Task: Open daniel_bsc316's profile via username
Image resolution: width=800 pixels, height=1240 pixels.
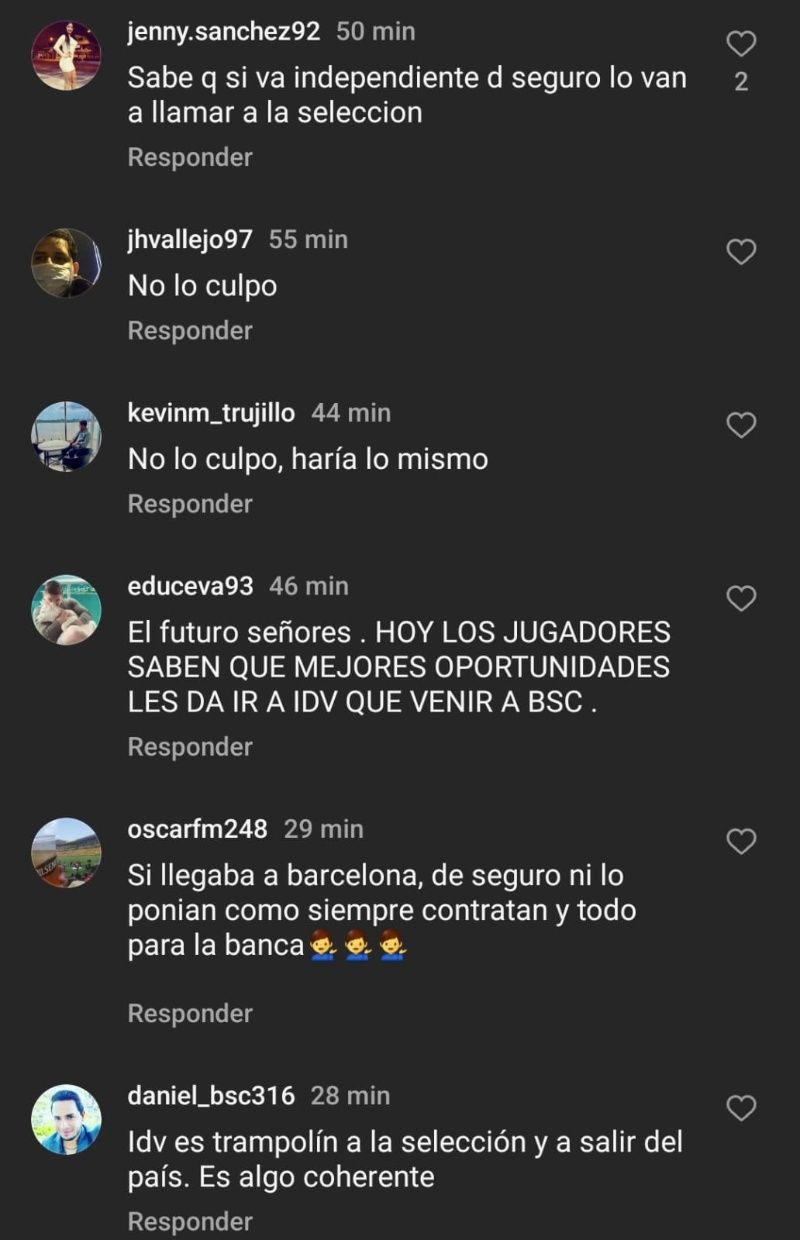Action: pyautogui.click(x=211, y=1096)
